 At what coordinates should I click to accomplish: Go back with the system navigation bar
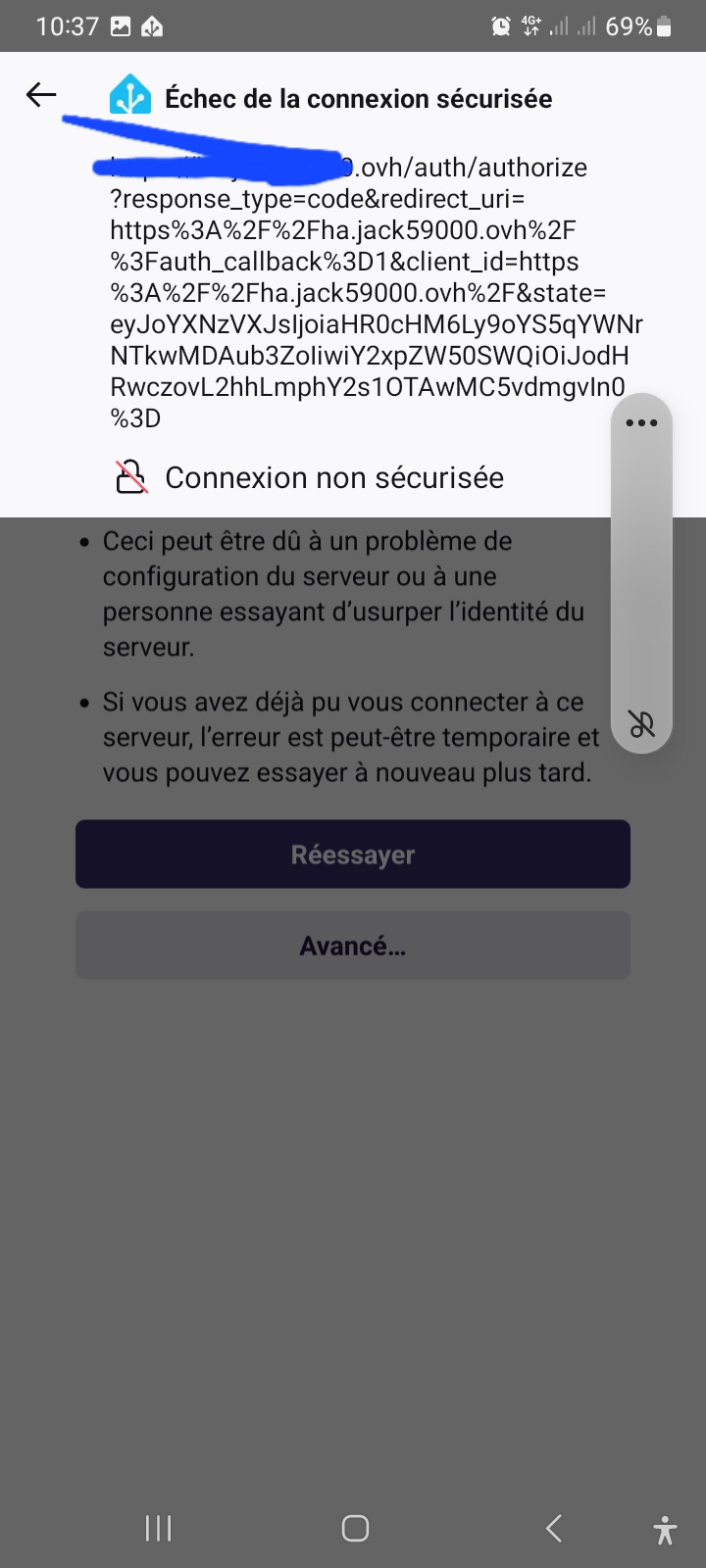[554, 1528]
